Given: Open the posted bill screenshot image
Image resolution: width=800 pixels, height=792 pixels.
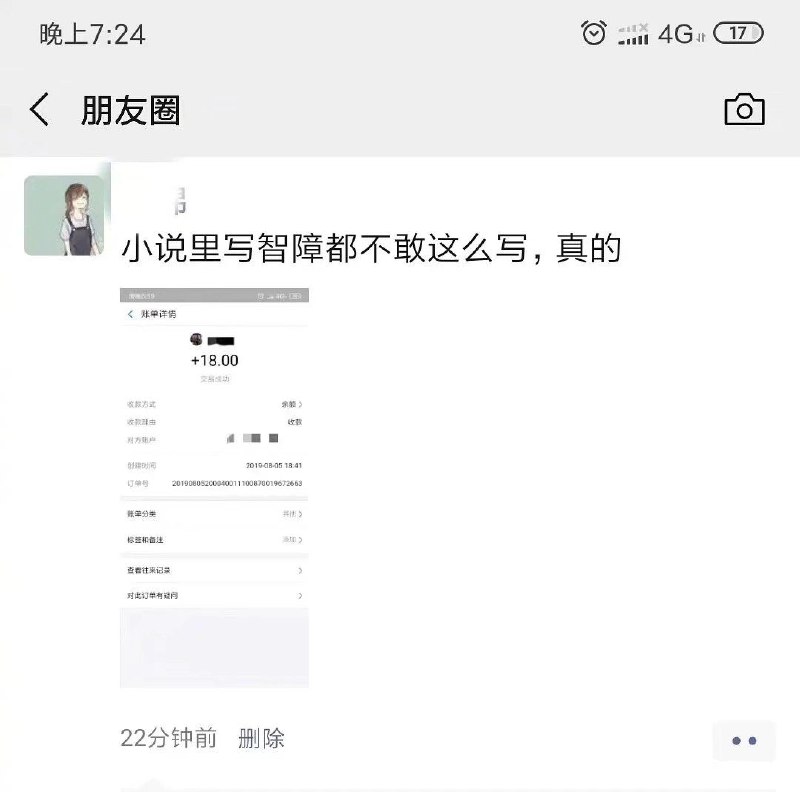Looking at the screenshot, I should 214,487.
